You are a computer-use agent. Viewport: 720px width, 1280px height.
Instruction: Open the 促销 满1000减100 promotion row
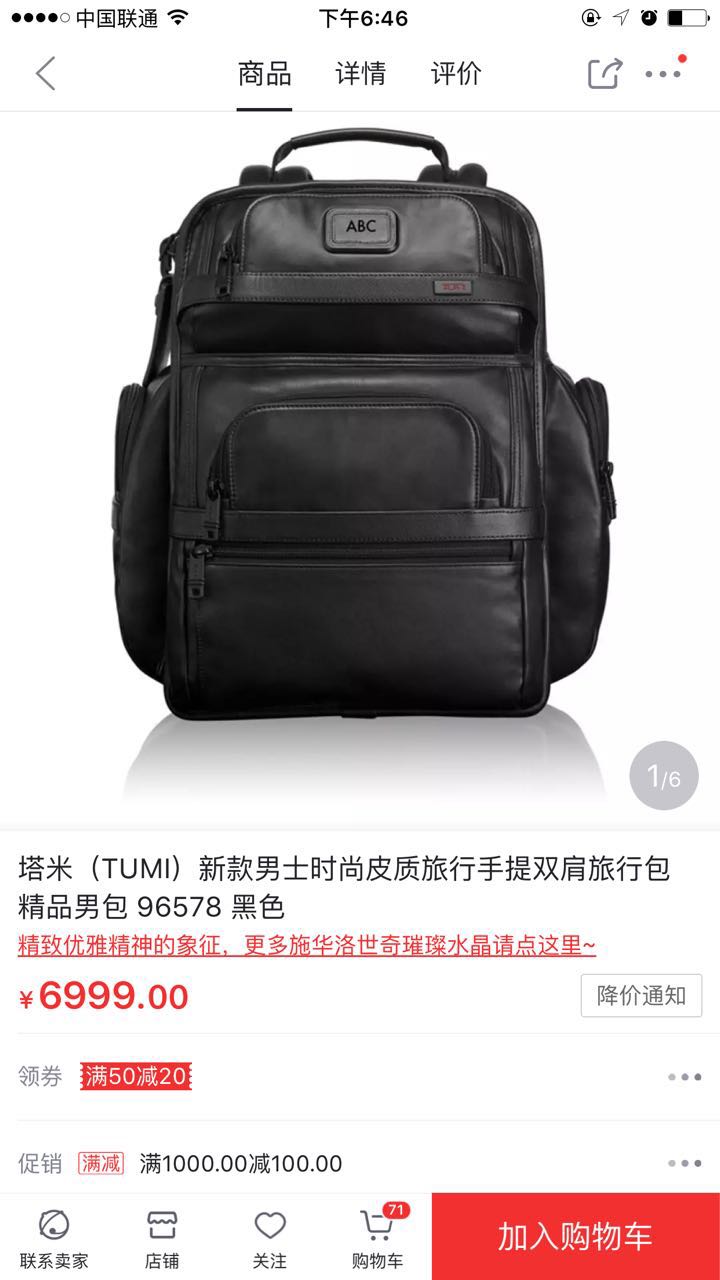[x=360, y=1163]
